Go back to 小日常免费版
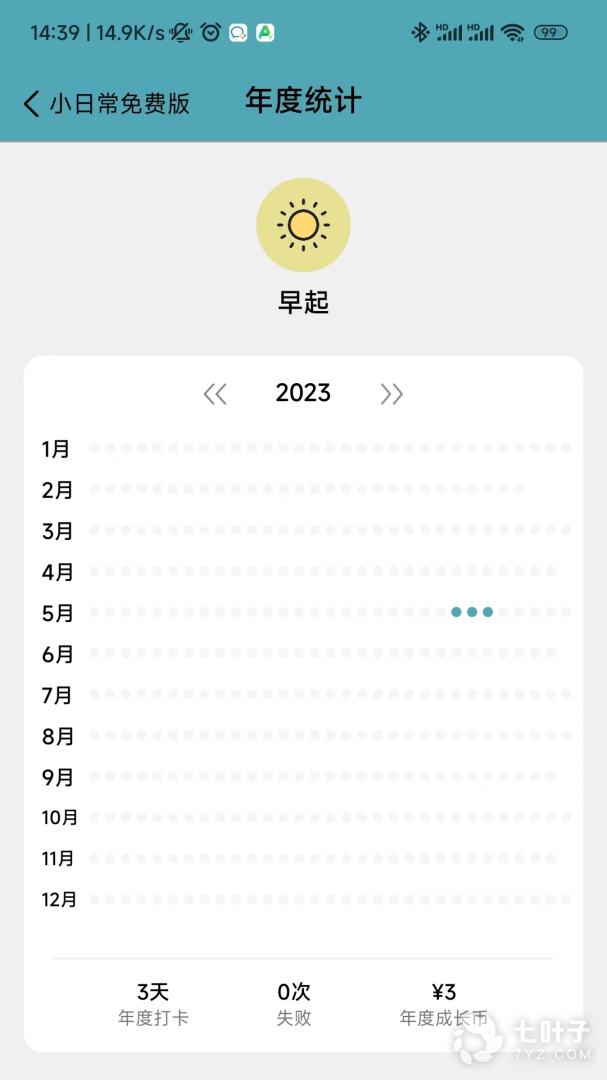The height and width of the screenshot is (1080, 607). pyautogui.click(x=105, y=103)
